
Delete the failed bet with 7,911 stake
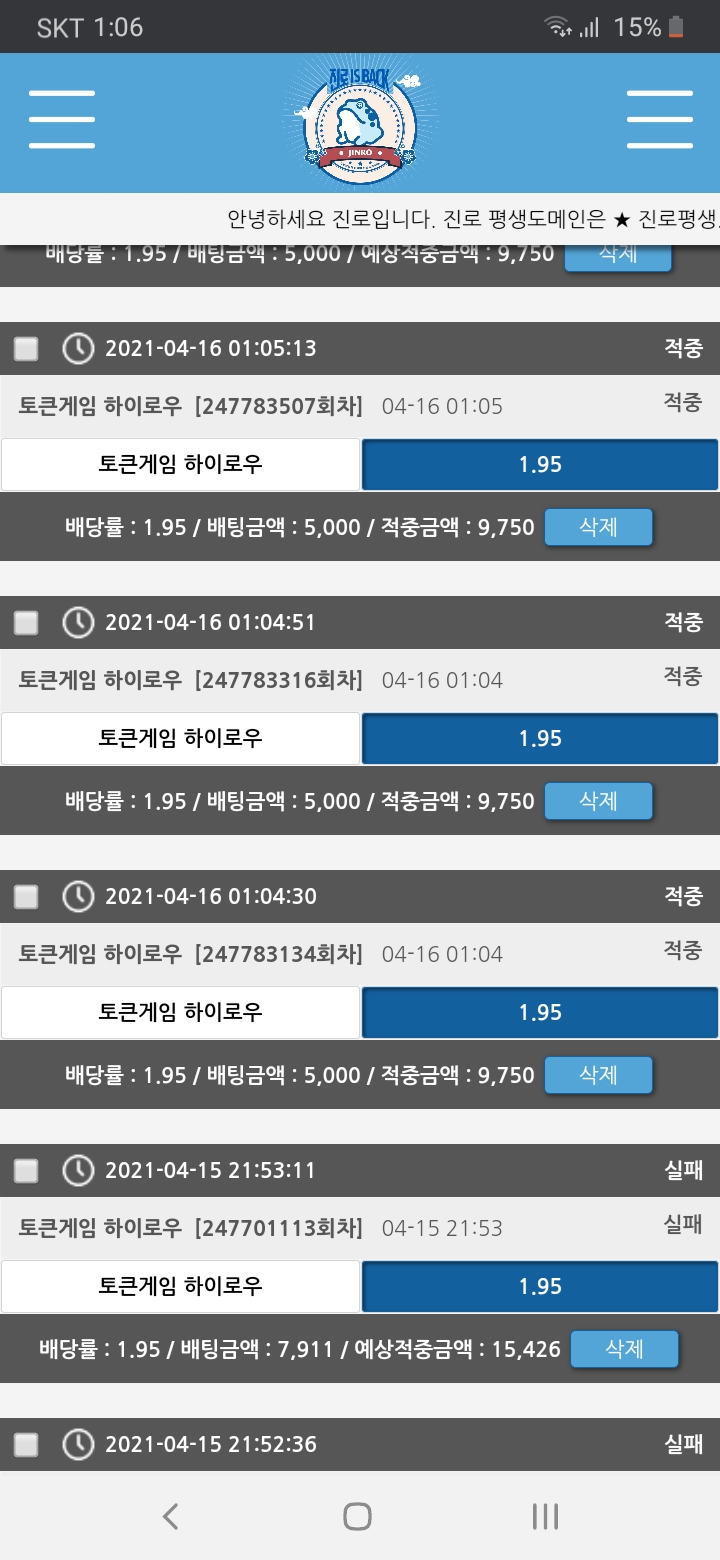pyautogui.click(x=624, y=1349)
